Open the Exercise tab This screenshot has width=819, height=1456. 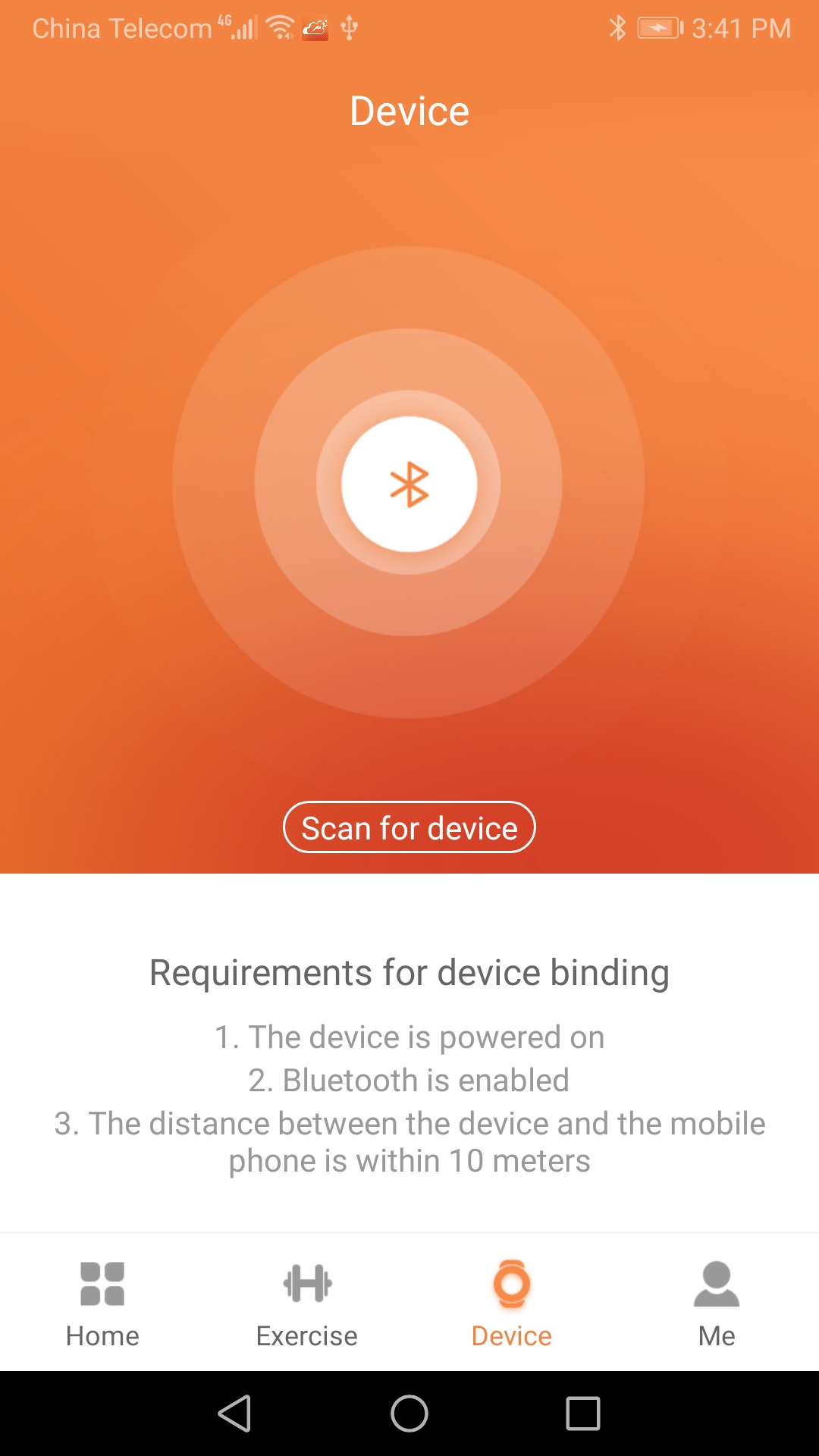307,1303
